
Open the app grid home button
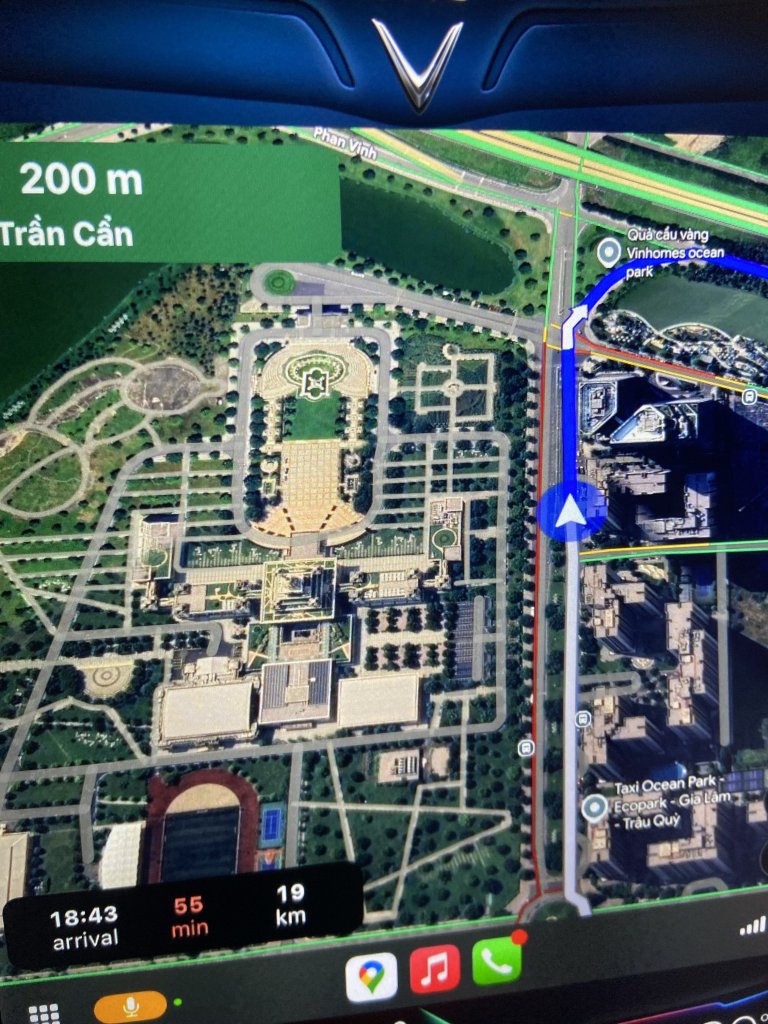[43, 1012]
